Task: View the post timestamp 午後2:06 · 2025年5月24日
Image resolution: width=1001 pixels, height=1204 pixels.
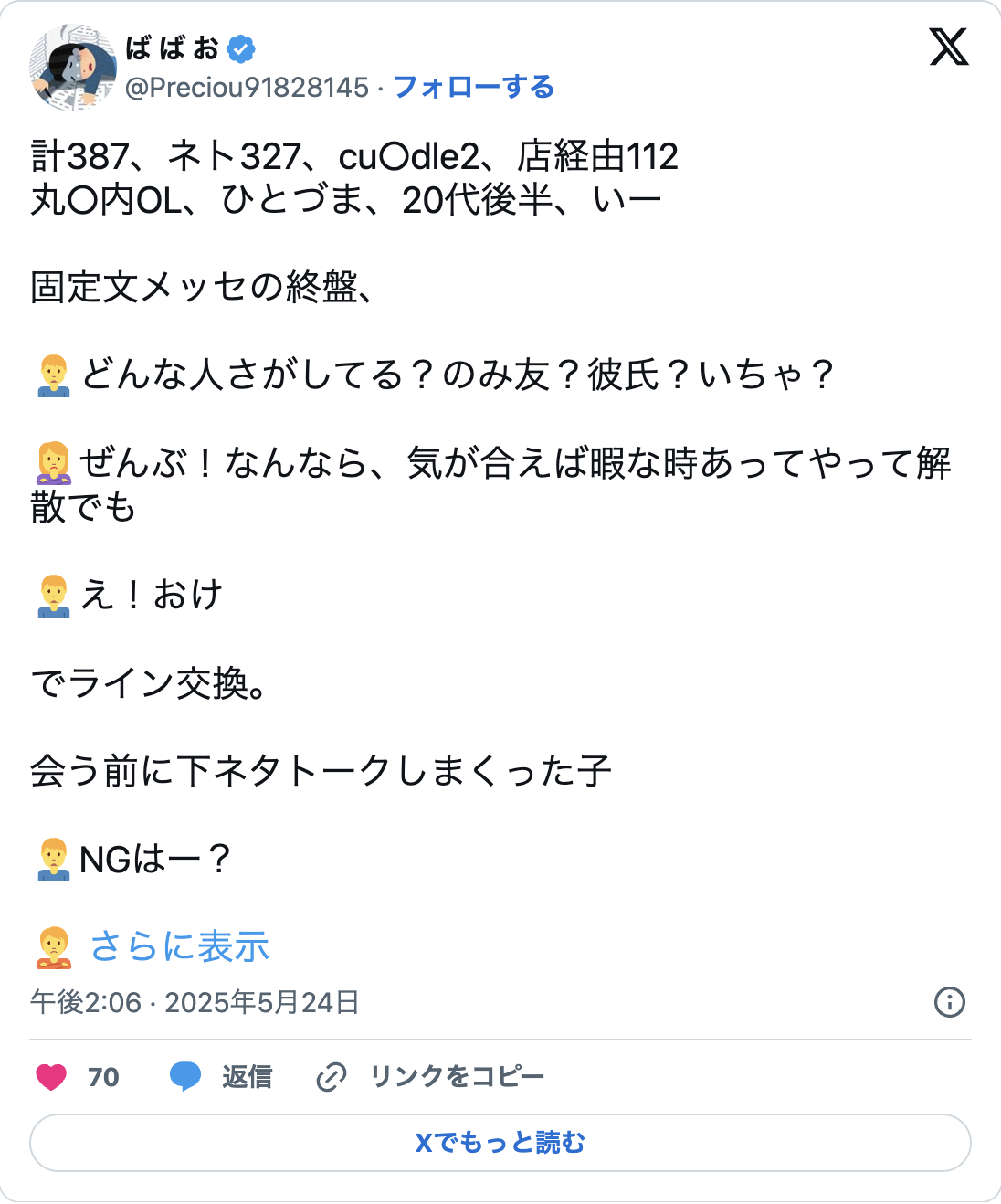Action: pos(194,1002)
